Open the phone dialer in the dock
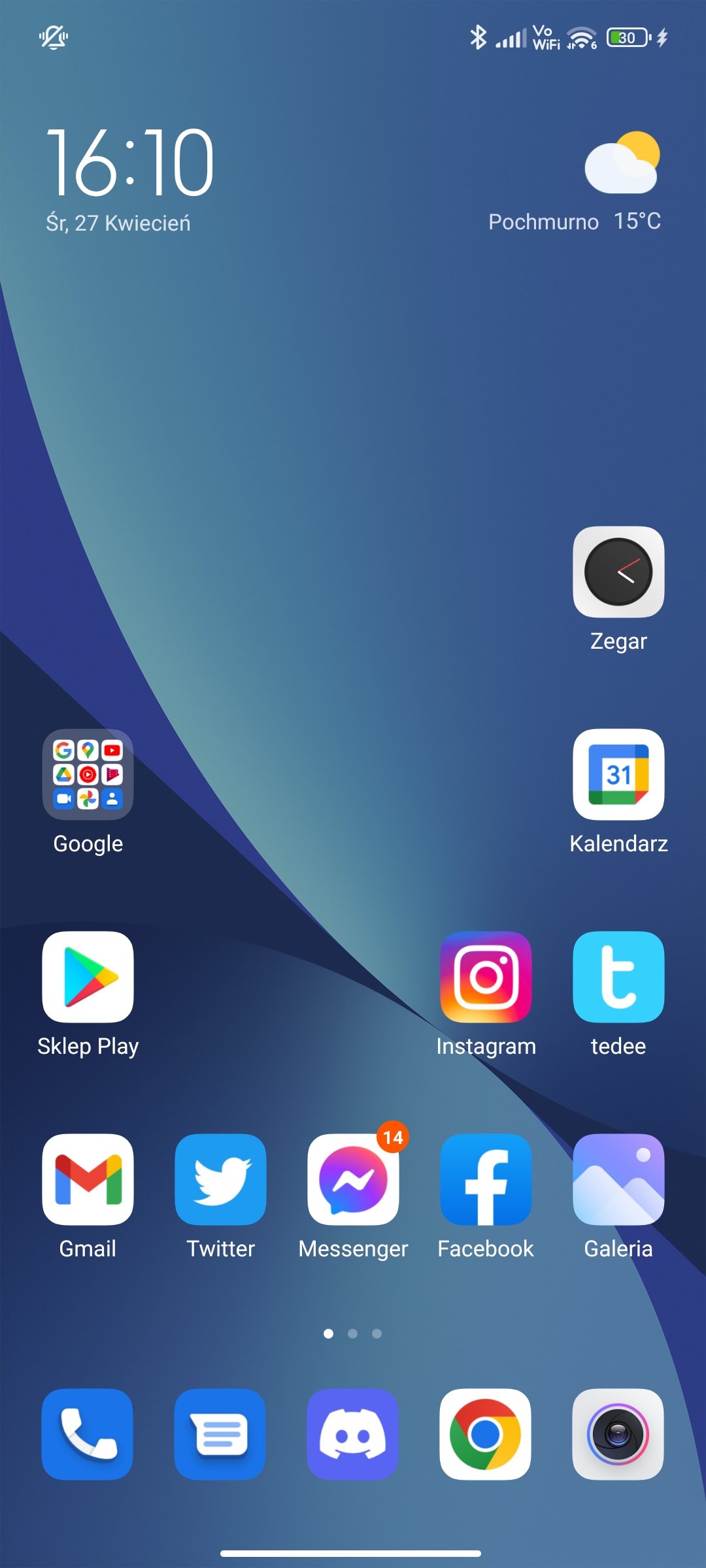 pos(88,1435)
